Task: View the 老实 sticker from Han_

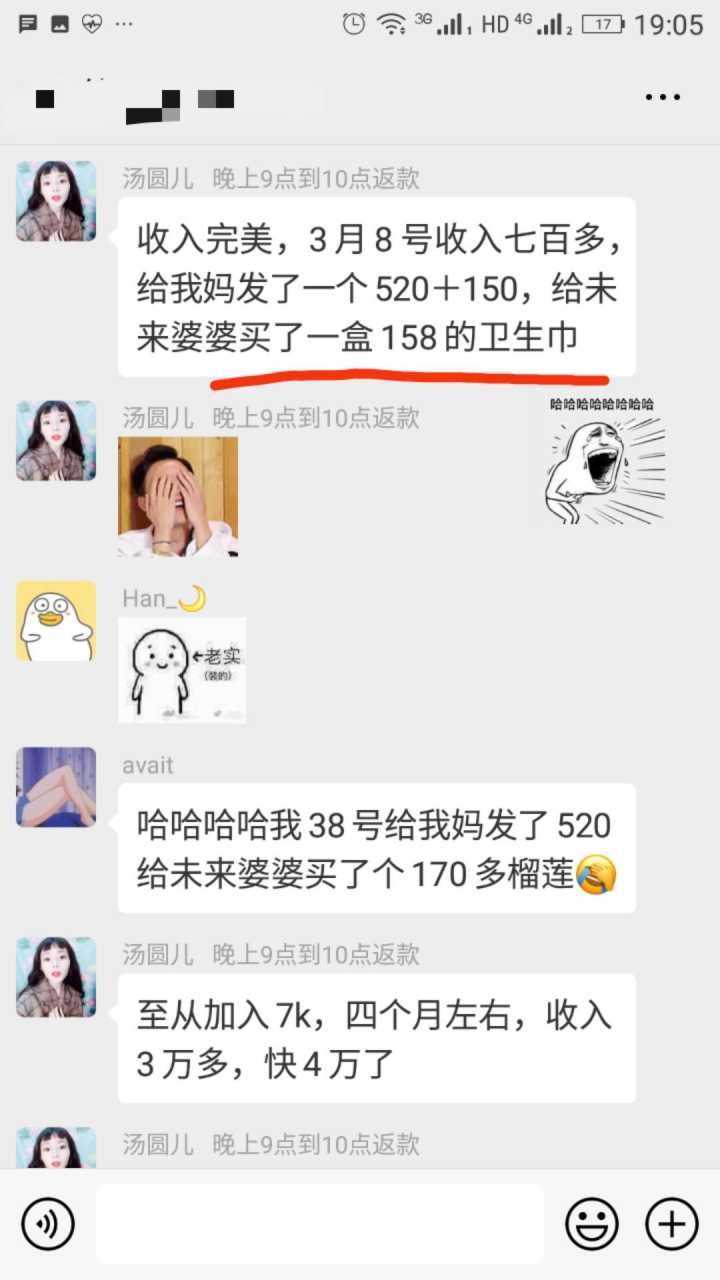Action: [x=182, y=669]
